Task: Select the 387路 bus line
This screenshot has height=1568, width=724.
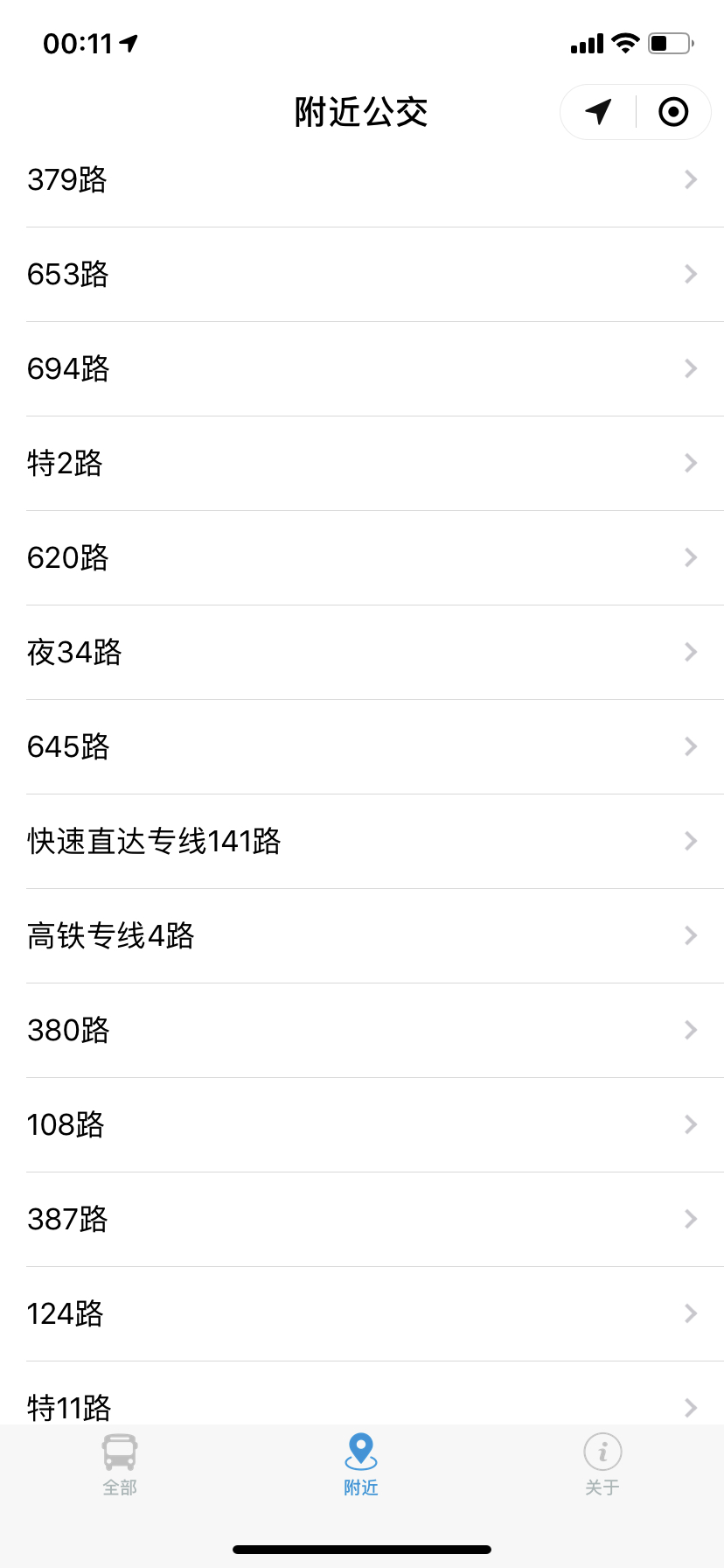Action: coord(362,1220)
